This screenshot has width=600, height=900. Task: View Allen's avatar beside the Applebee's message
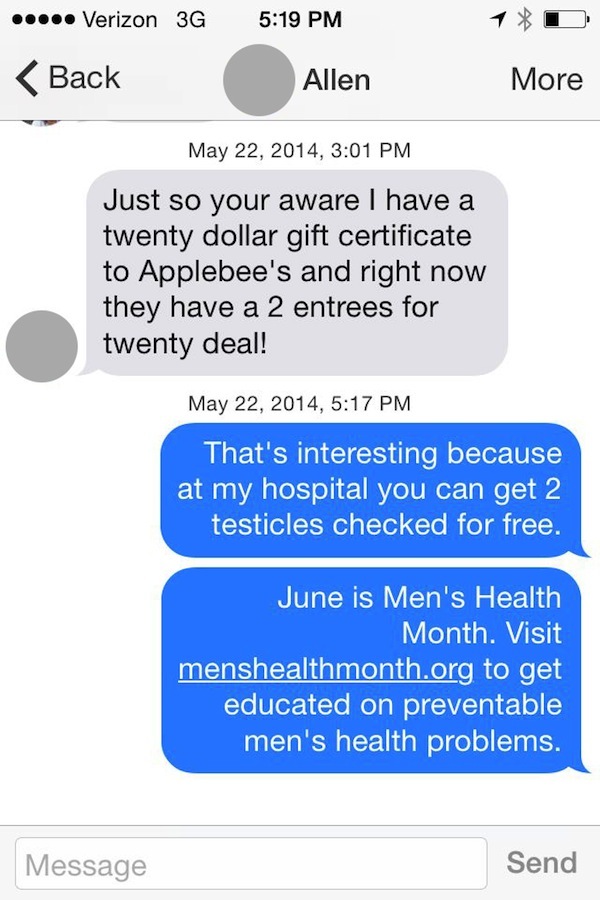pos(41,346)
